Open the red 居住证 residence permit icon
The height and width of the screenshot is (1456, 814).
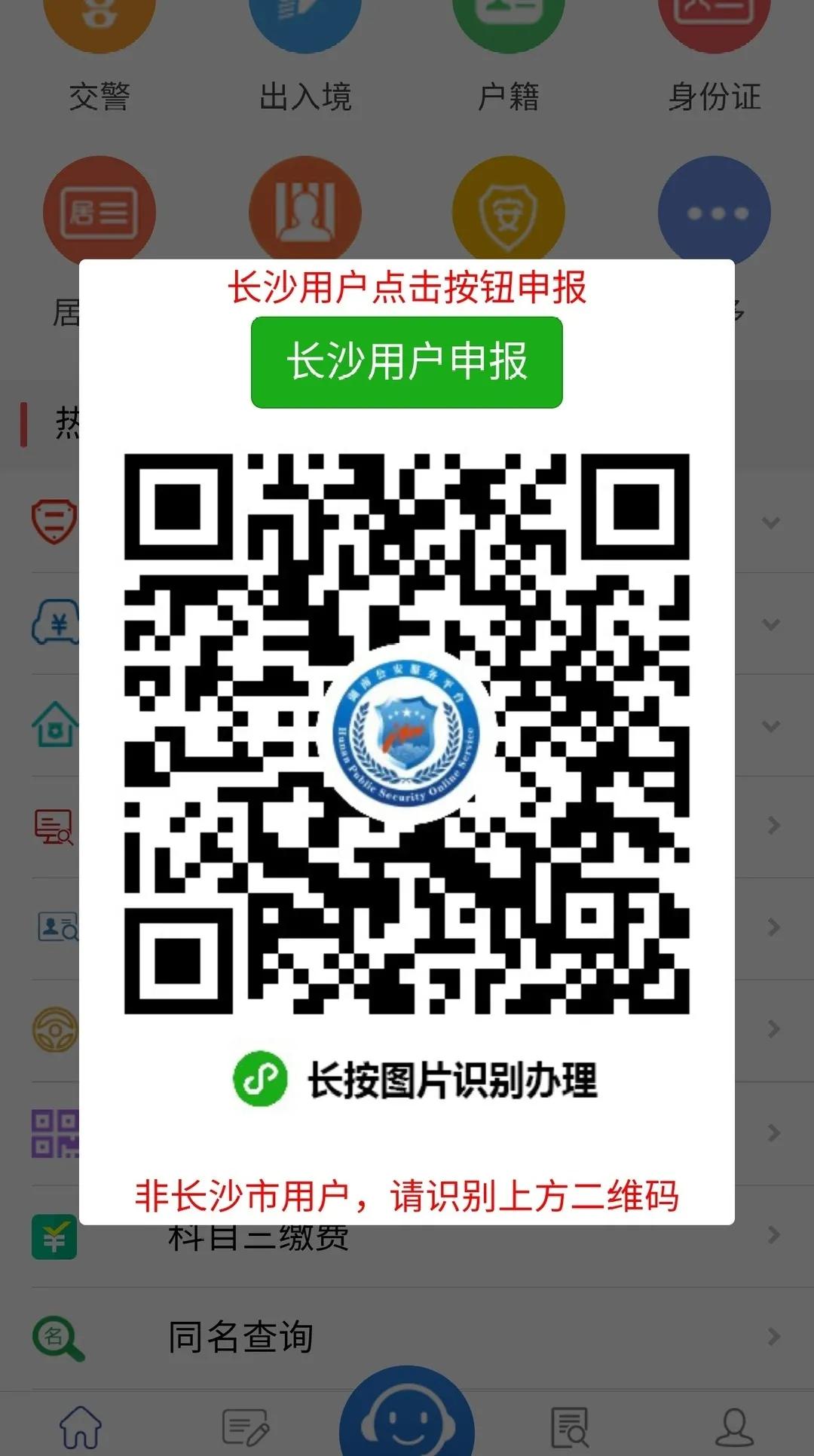point(102,213)
